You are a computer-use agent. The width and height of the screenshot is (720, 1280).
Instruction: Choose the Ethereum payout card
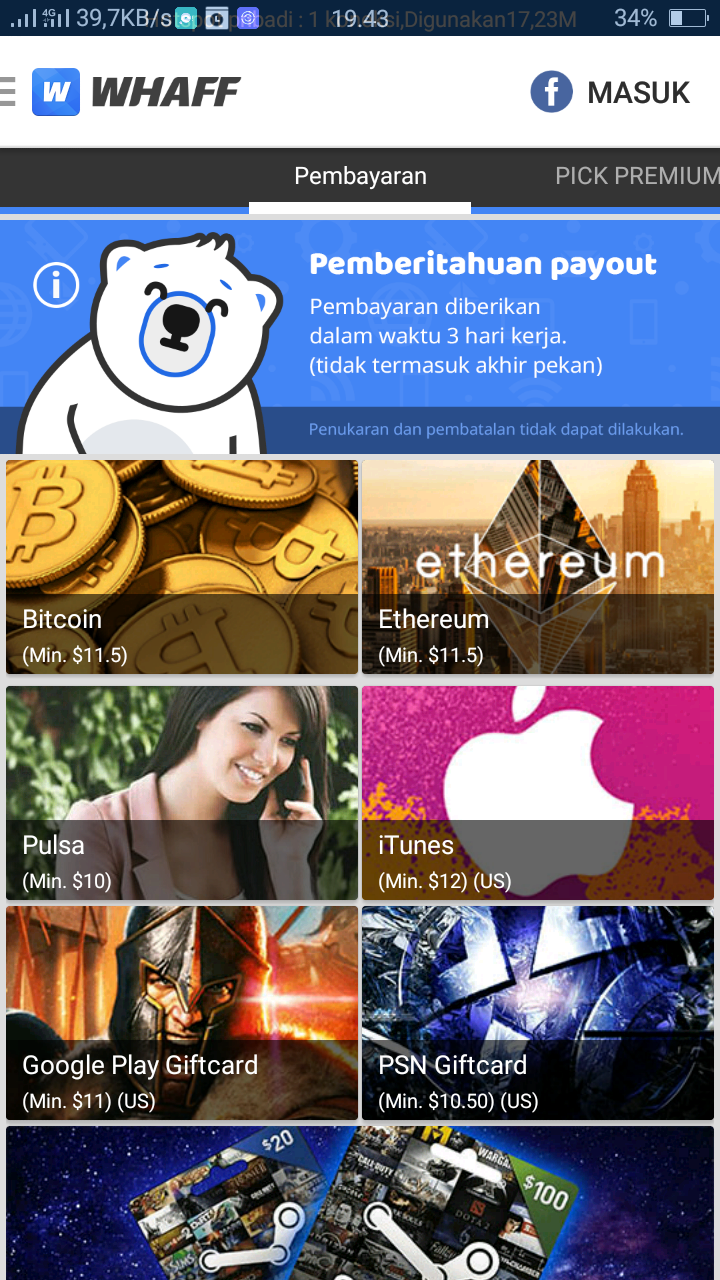click(x=538, y=567)
